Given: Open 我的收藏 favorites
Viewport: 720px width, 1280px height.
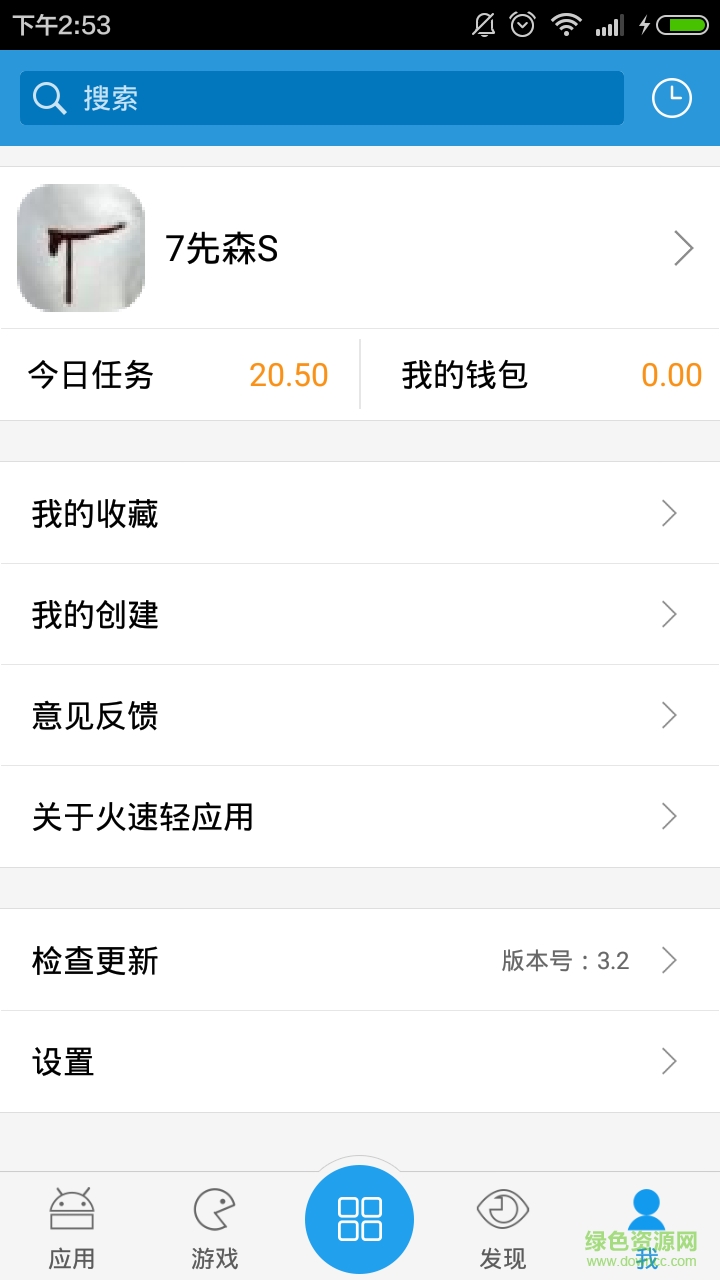Looking at the screenshot, I should point(360,513).
